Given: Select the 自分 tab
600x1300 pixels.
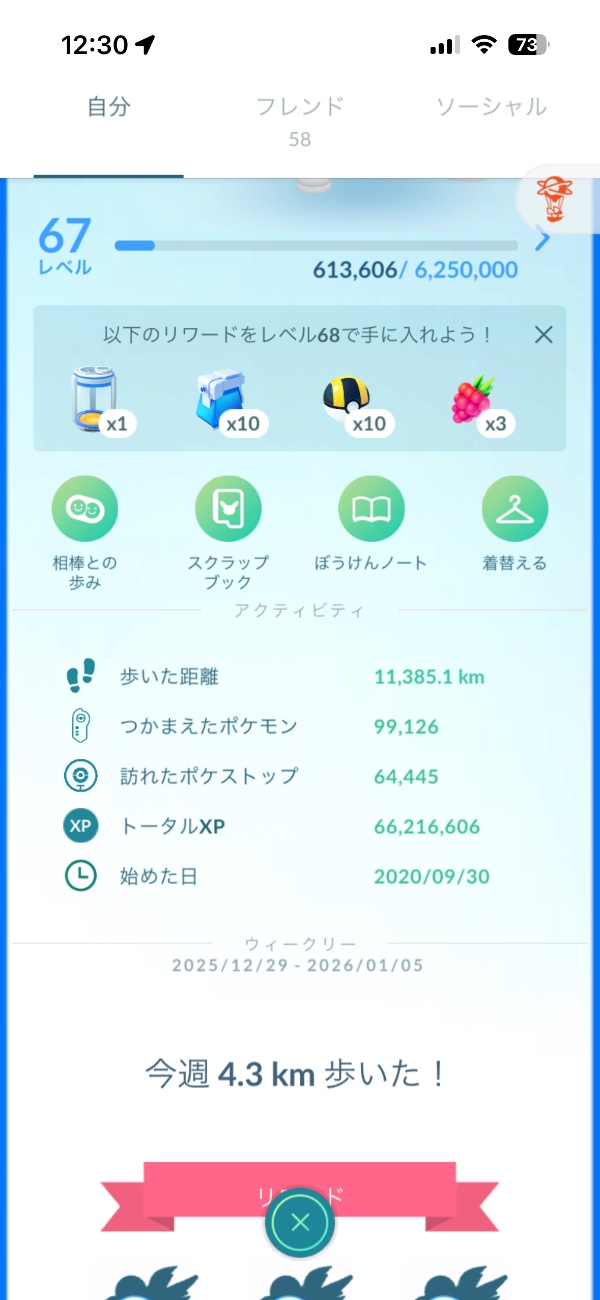Looking at the screenshot, I should [108, 107].
